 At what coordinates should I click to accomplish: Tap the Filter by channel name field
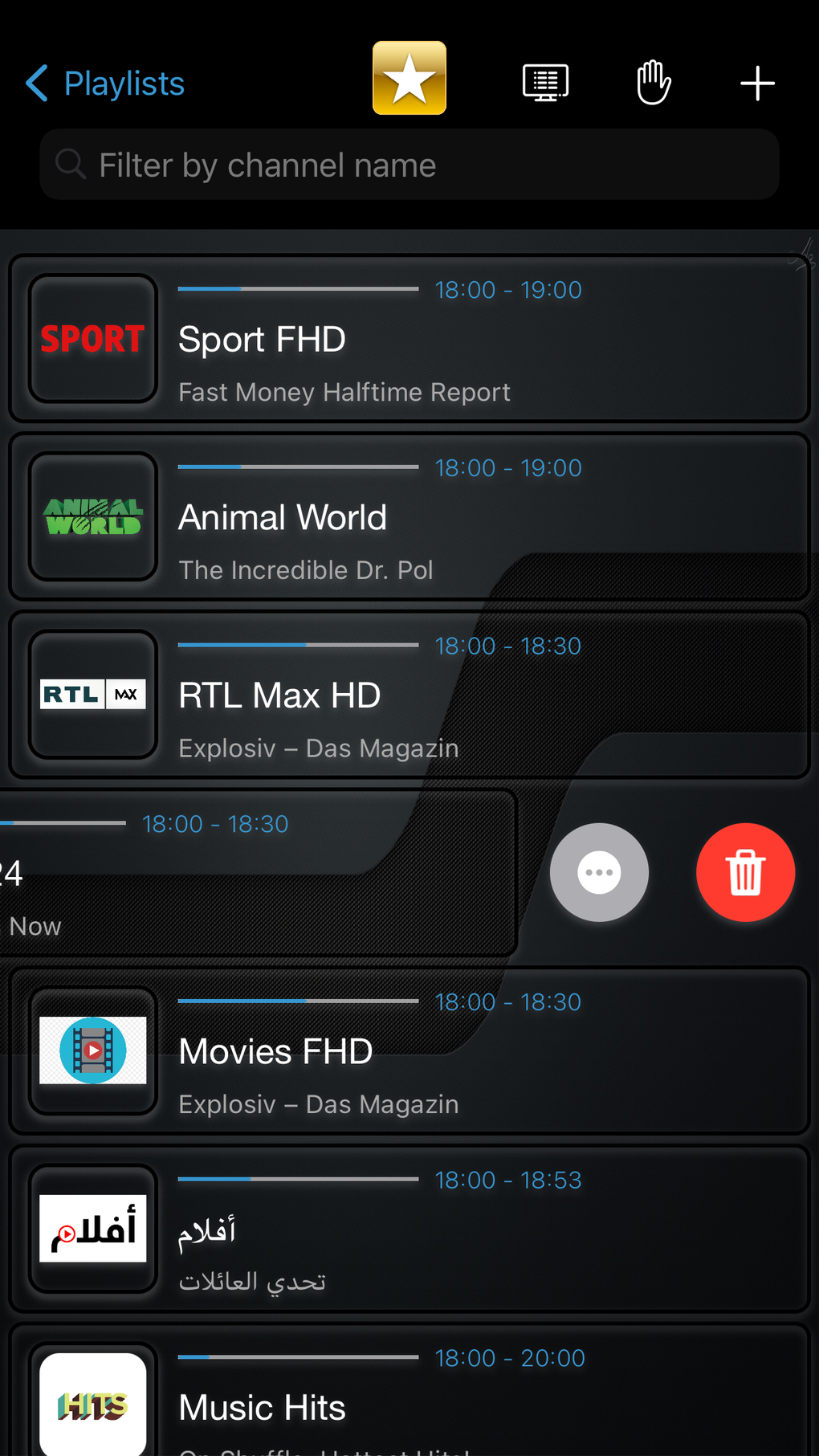pos(409,165)
